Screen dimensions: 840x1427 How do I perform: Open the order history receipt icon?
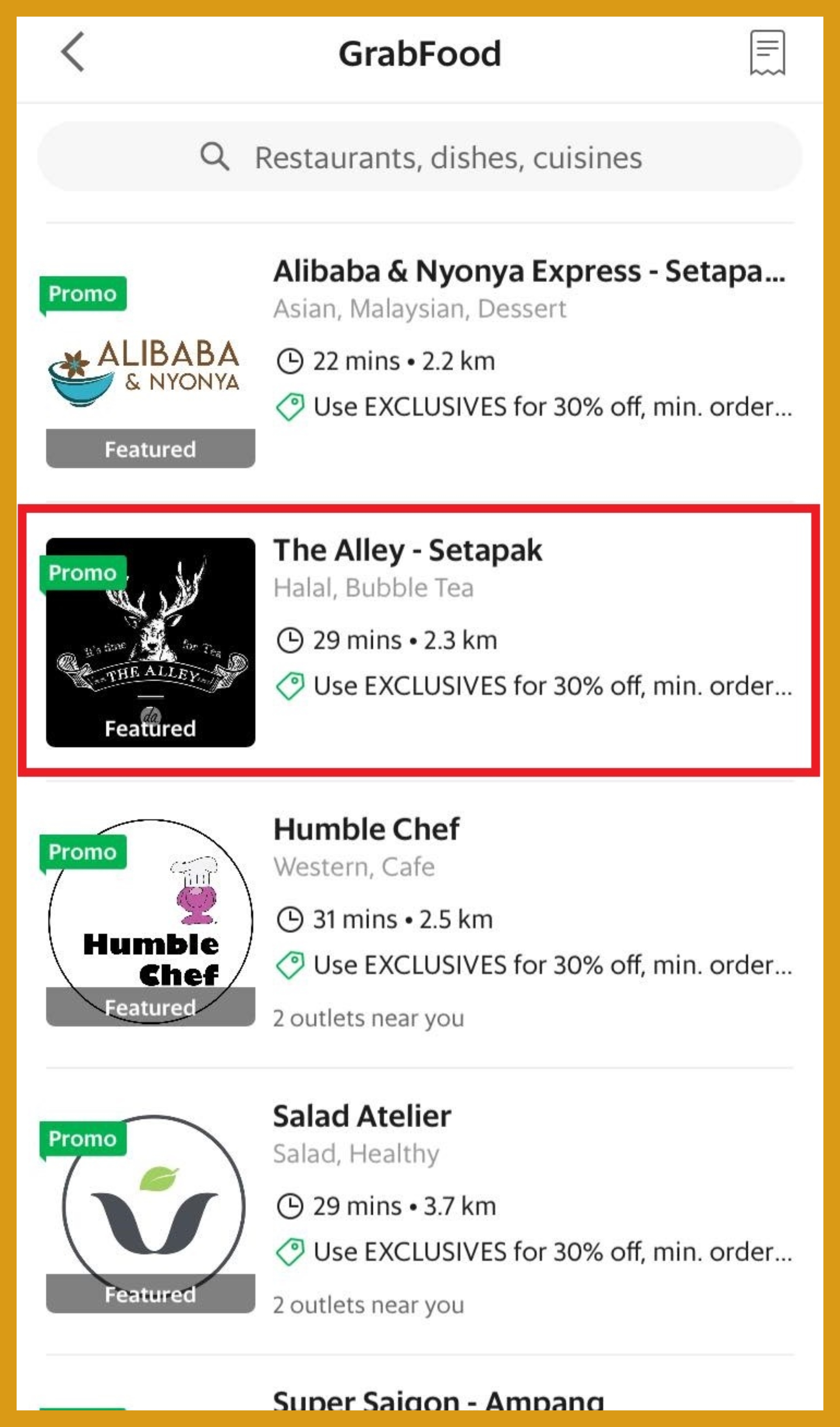point(767,52)
